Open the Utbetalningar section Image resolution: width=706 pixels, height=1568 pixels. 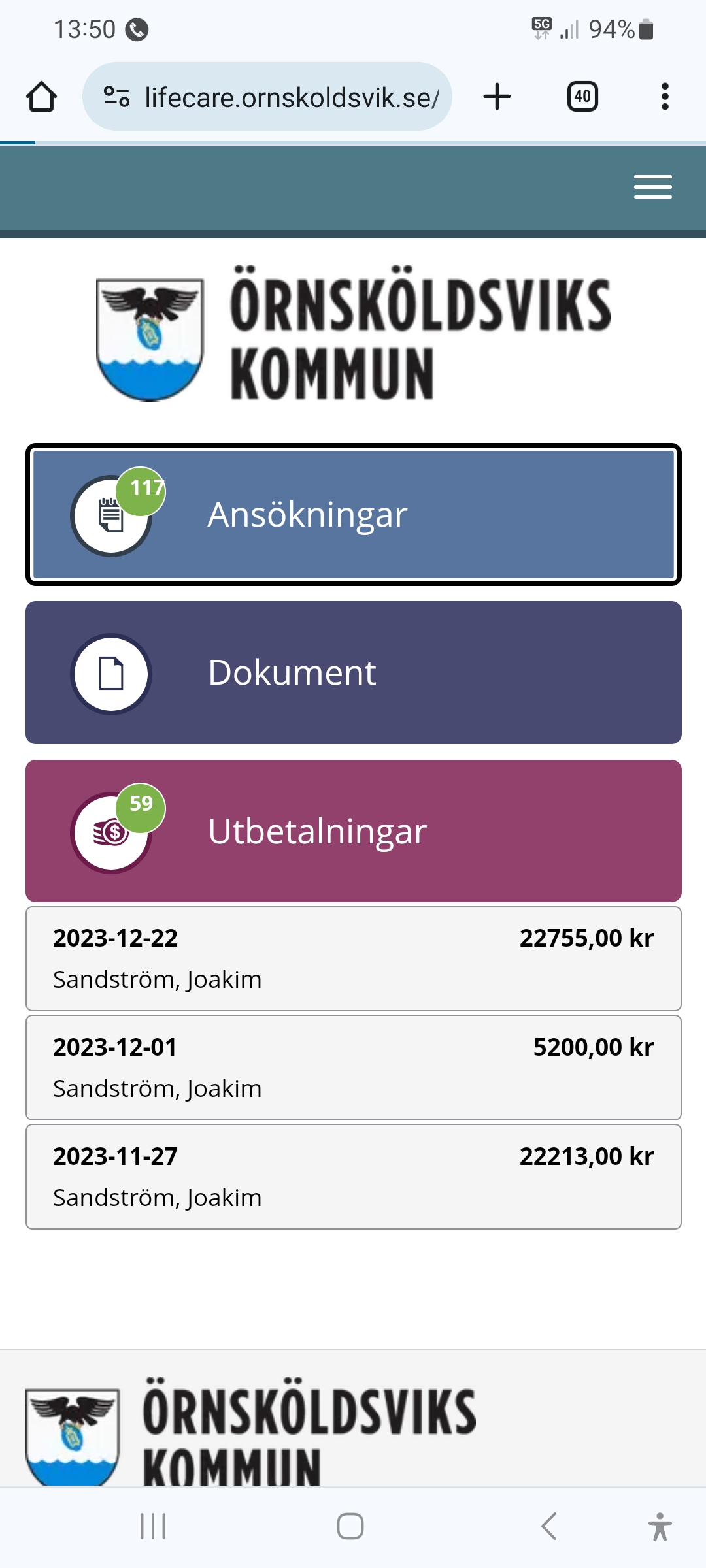coord(354,831)
